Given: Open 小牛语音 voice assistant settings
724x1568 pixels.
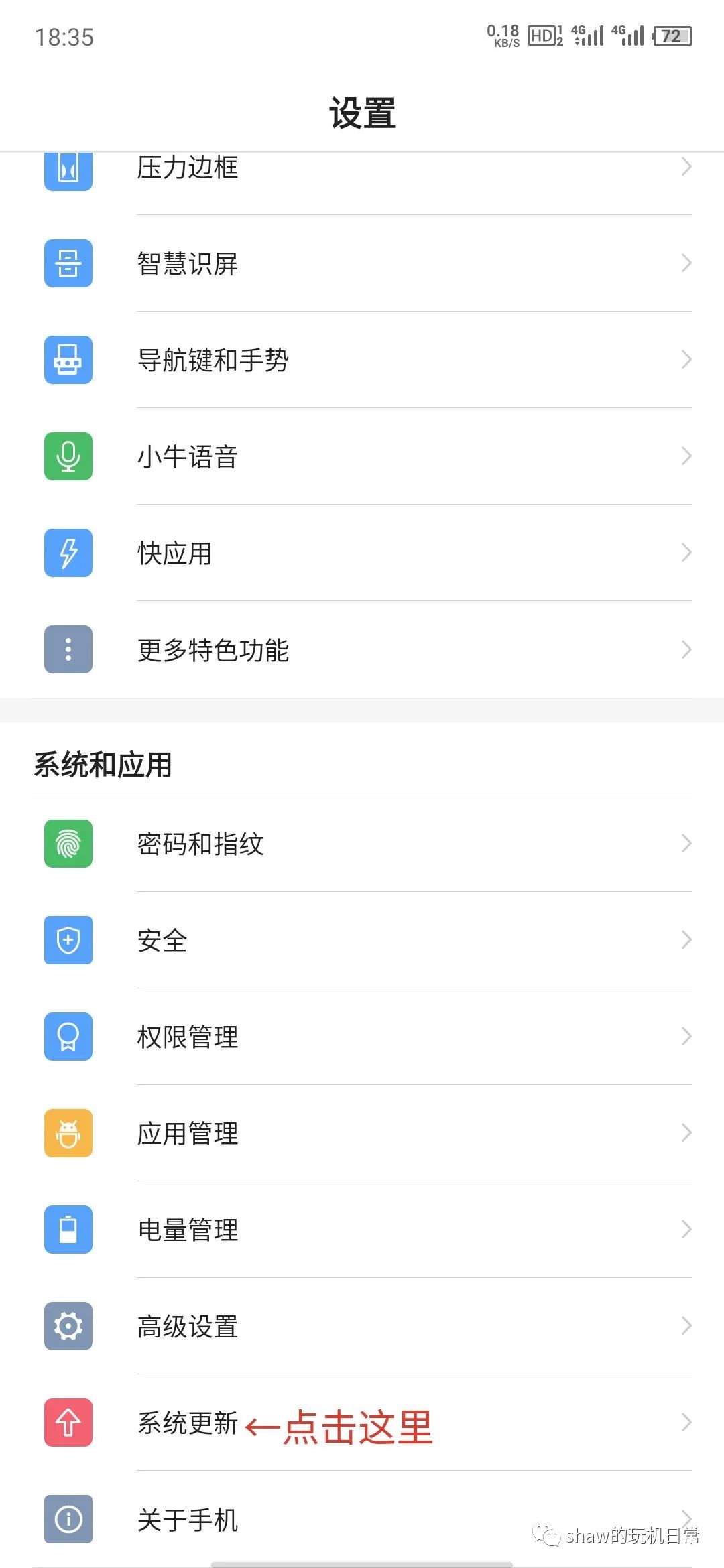Looking at the screenshot, I should click(x=362, y=456).
